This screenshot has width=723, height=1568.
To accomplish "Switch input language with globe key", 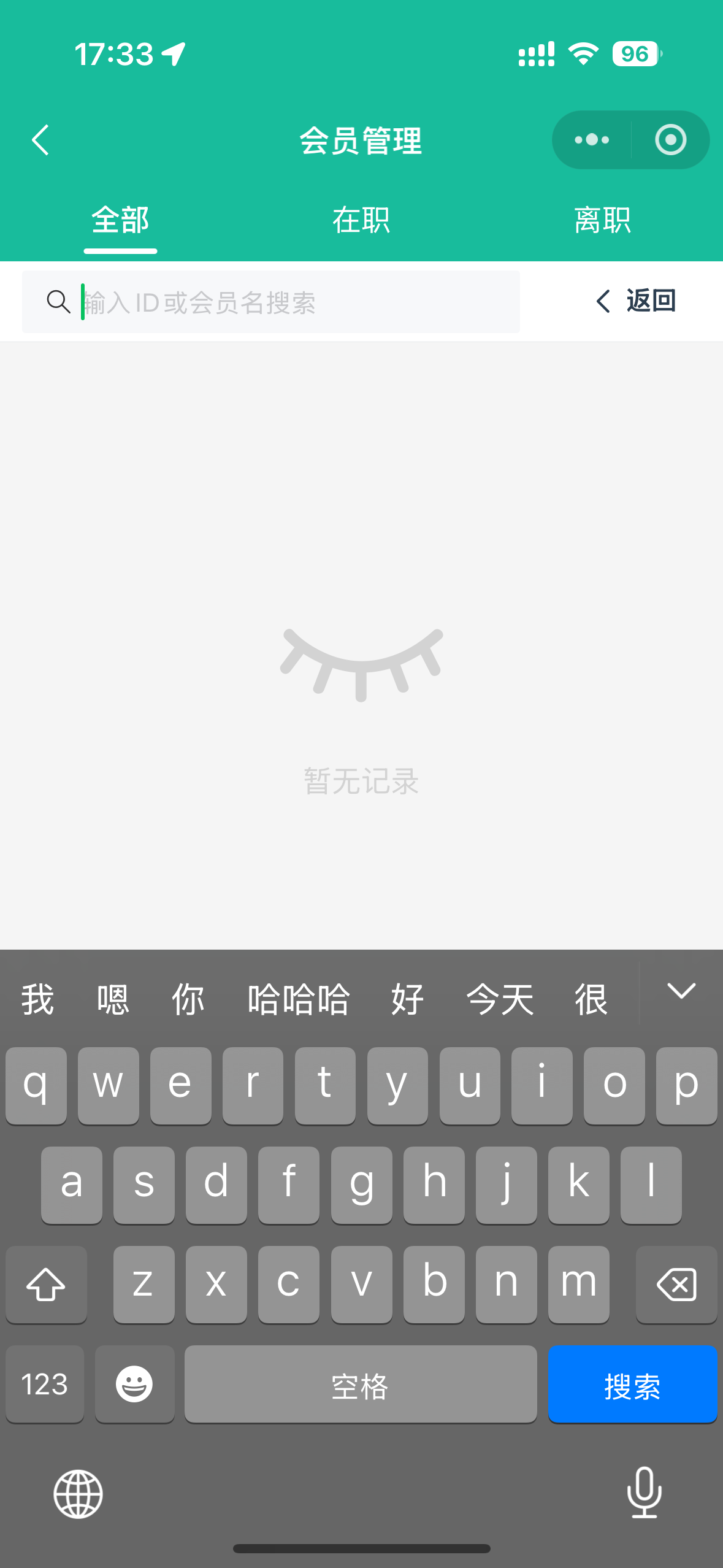I will [x=78, y=1494].
